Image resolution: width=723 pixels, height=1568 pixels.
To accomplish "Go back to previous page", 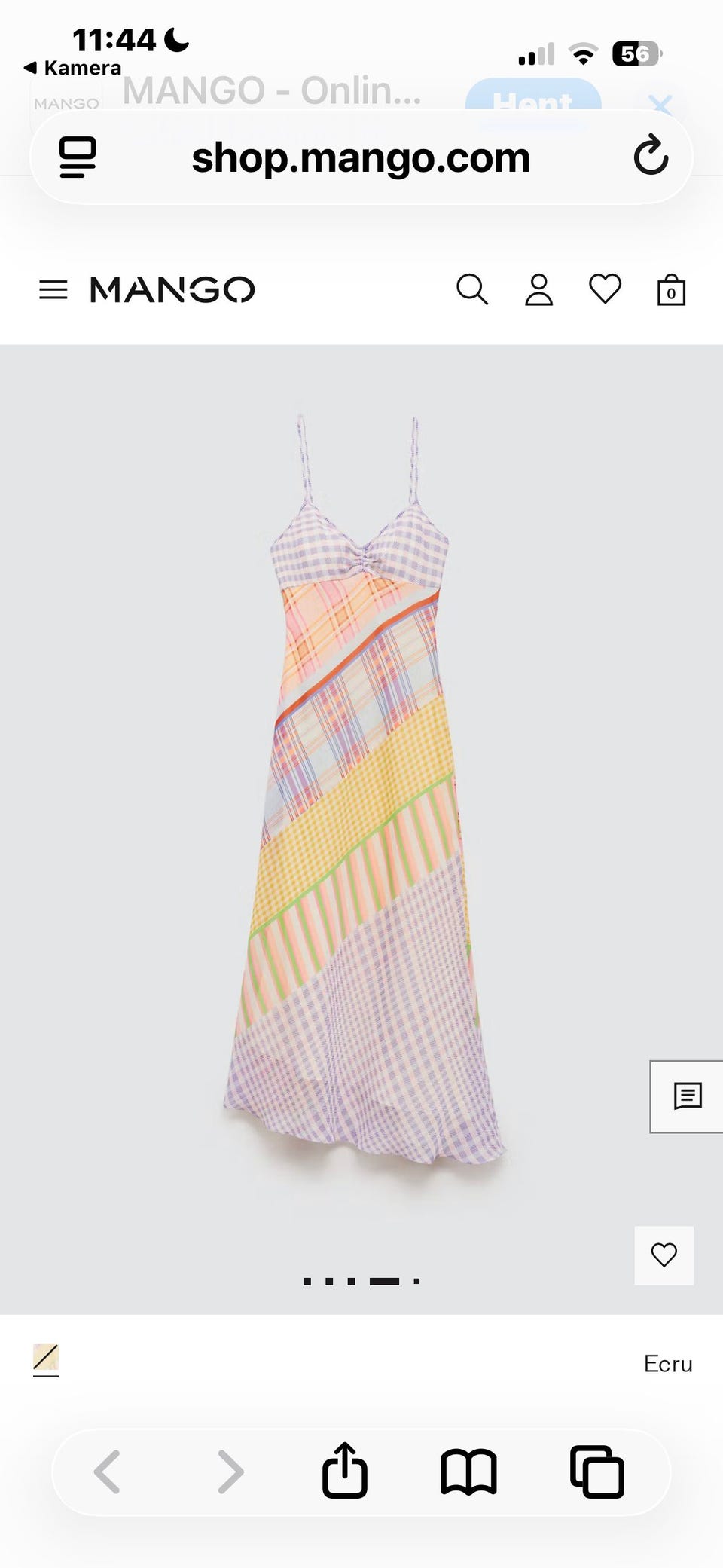I will (107, 1472).
